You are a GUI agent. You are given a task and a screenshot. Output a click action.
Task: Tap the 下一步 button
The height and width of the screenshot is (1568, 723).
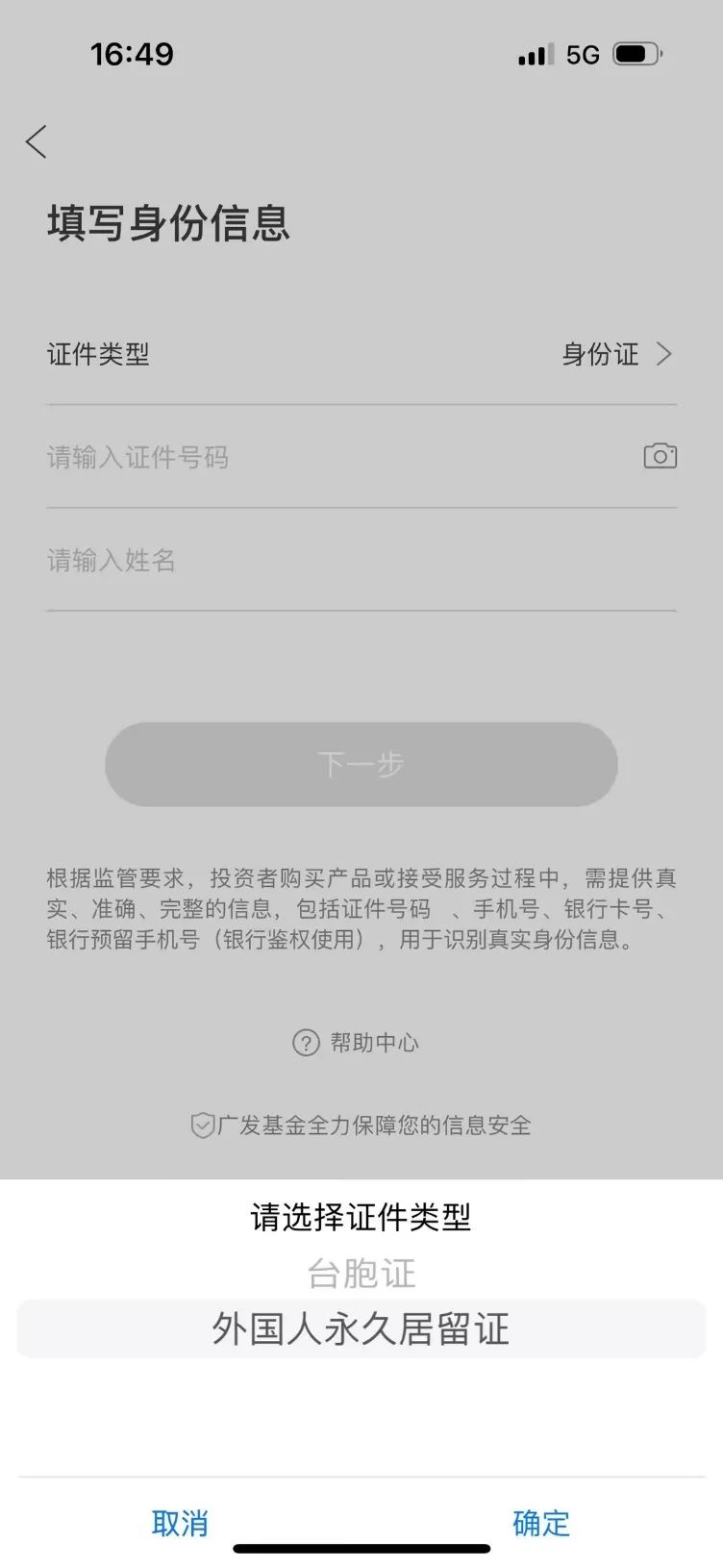click(361, 764)
